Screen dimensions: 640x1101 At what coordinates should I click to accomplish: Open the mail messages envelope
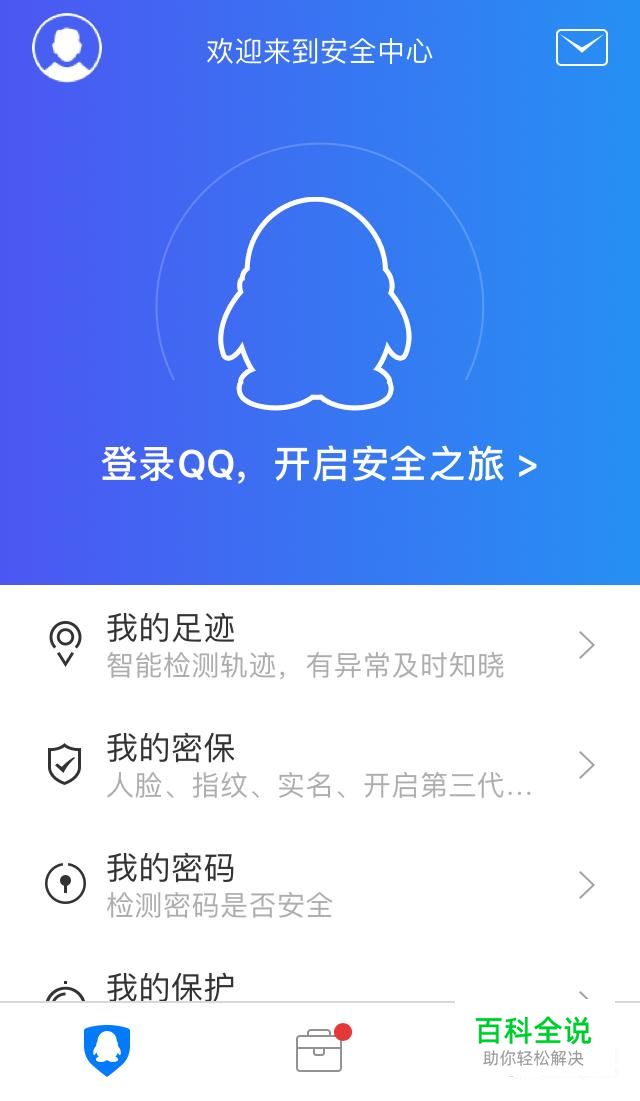click(581, 47)
